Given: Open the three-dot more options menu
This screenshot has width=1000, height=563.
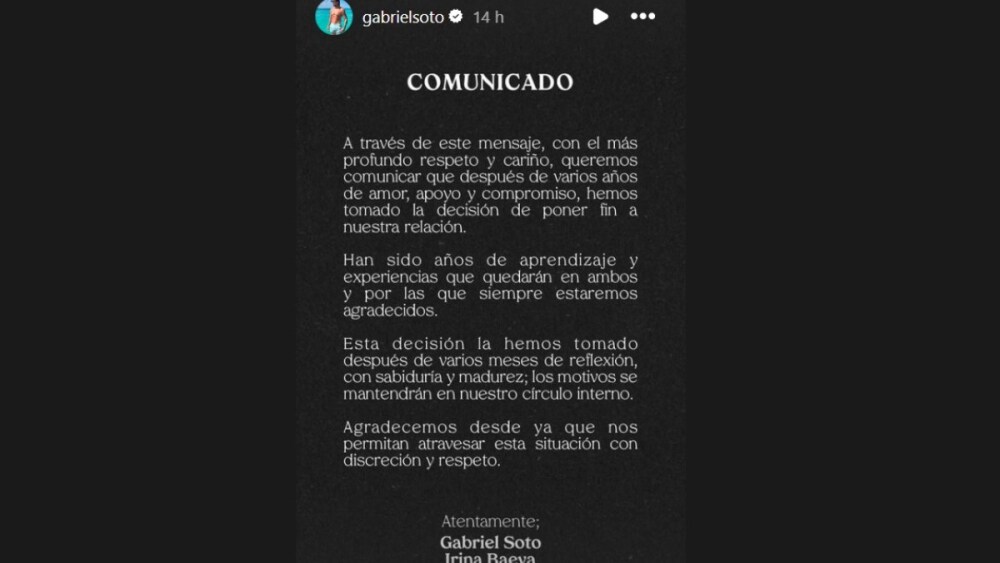Looking at the screenshot, I should (643, 16).
